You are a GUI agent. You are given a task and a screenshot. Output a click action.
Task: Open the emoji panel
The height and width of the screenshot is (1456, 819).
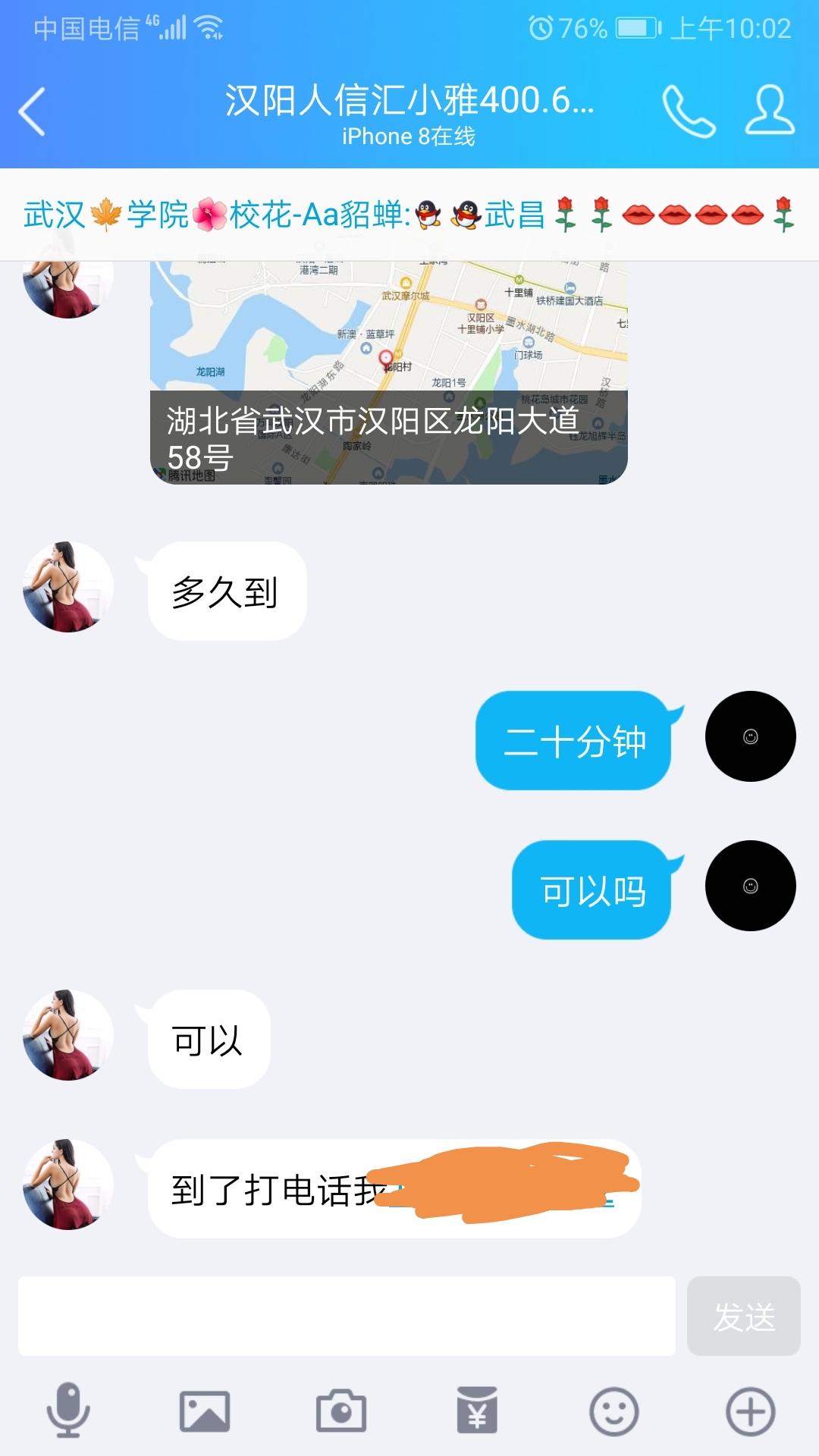[613, 1411]
